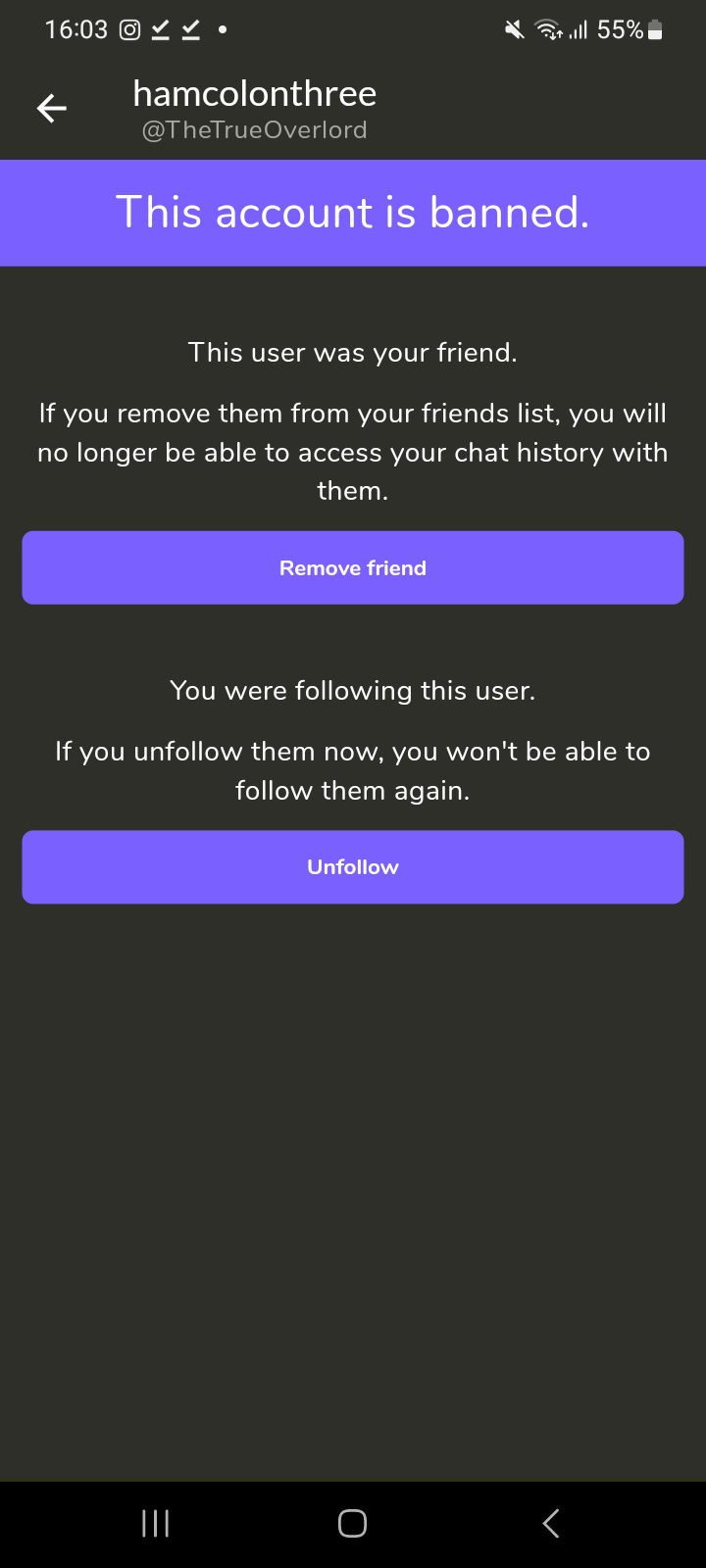Unfollow this banned user
Screen dimensions: 706x1568
coord(353,867)
